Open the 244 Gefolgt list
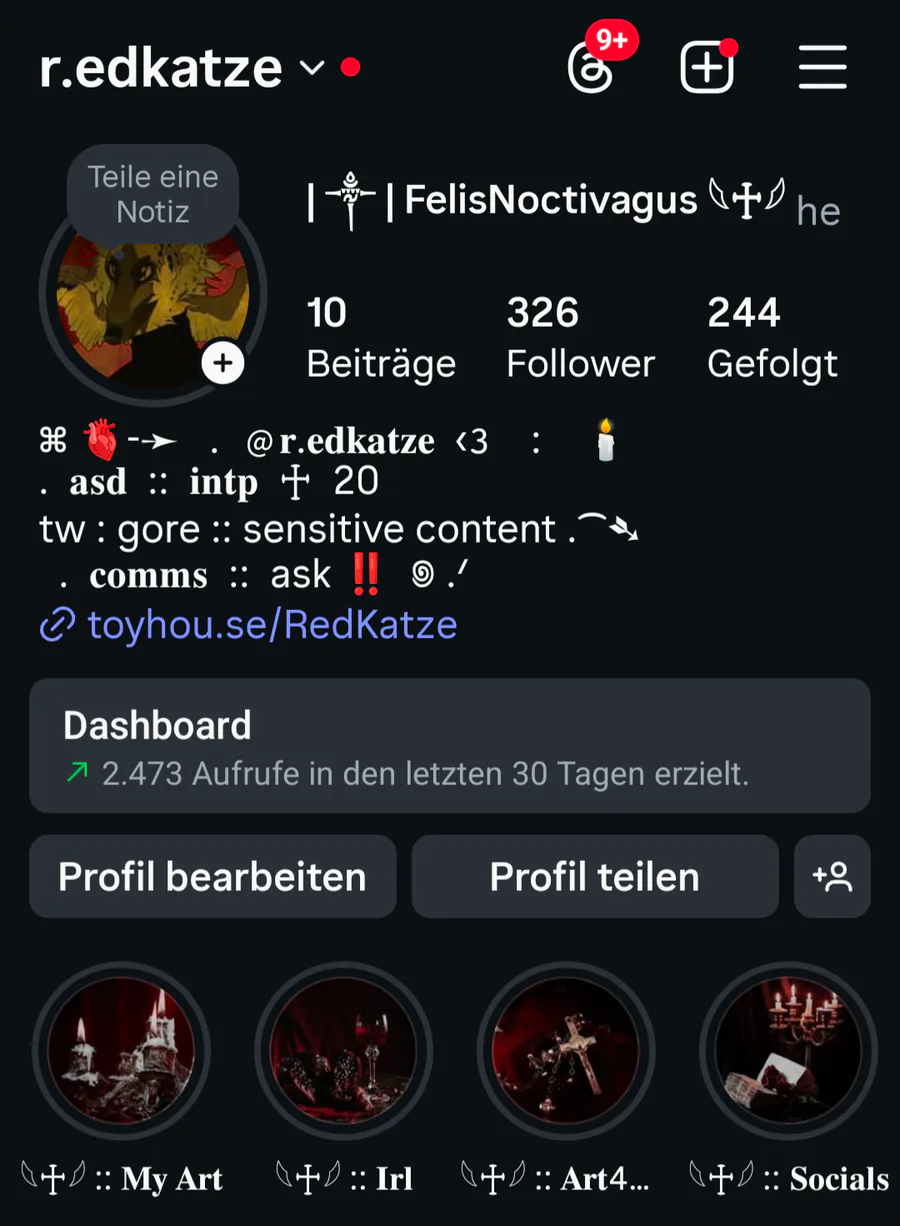The height and width of the screenshot is (1226, 900). [x=772, y=338]
